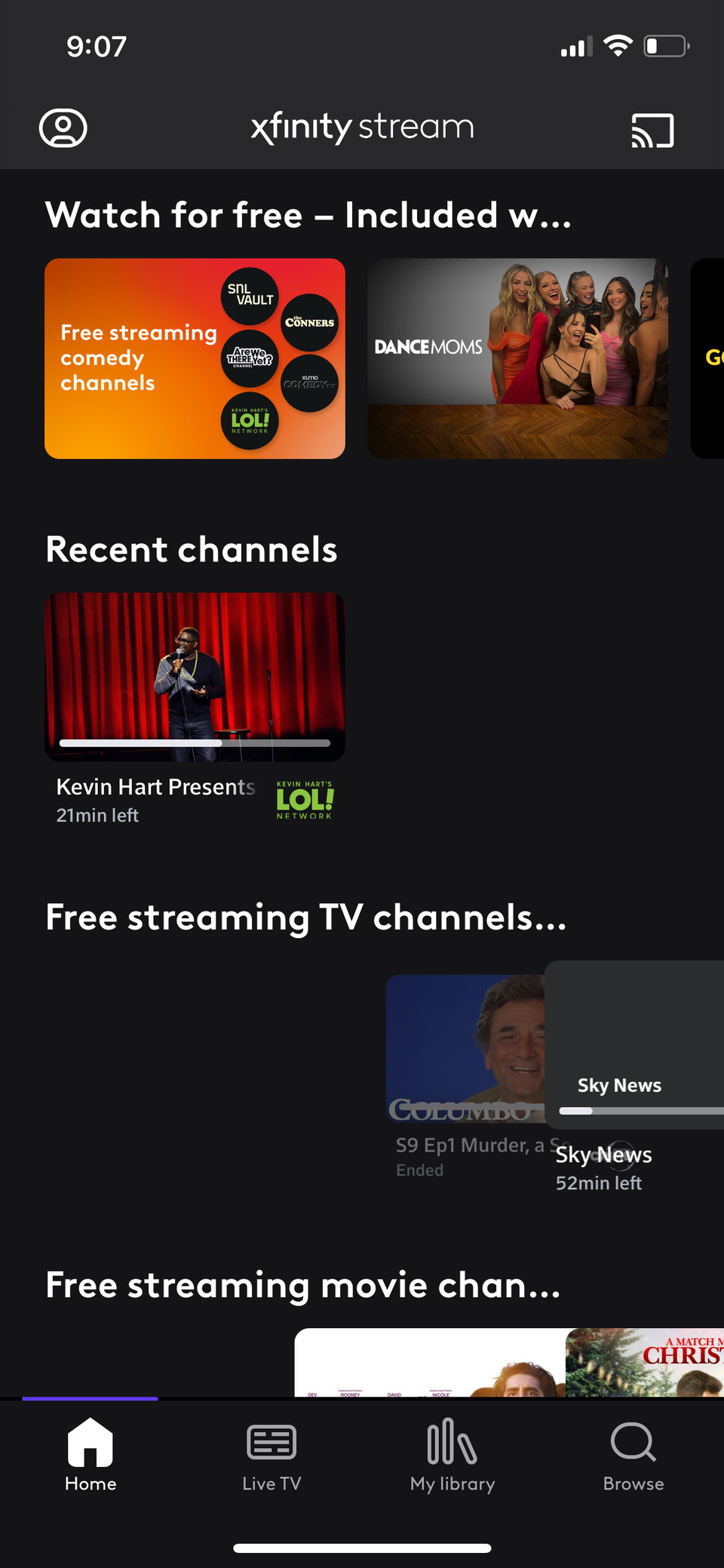This screenshot has width=724, height=1568.
Task: Tap the Wi-Fi status icon
Action: [x=618, y=46]
